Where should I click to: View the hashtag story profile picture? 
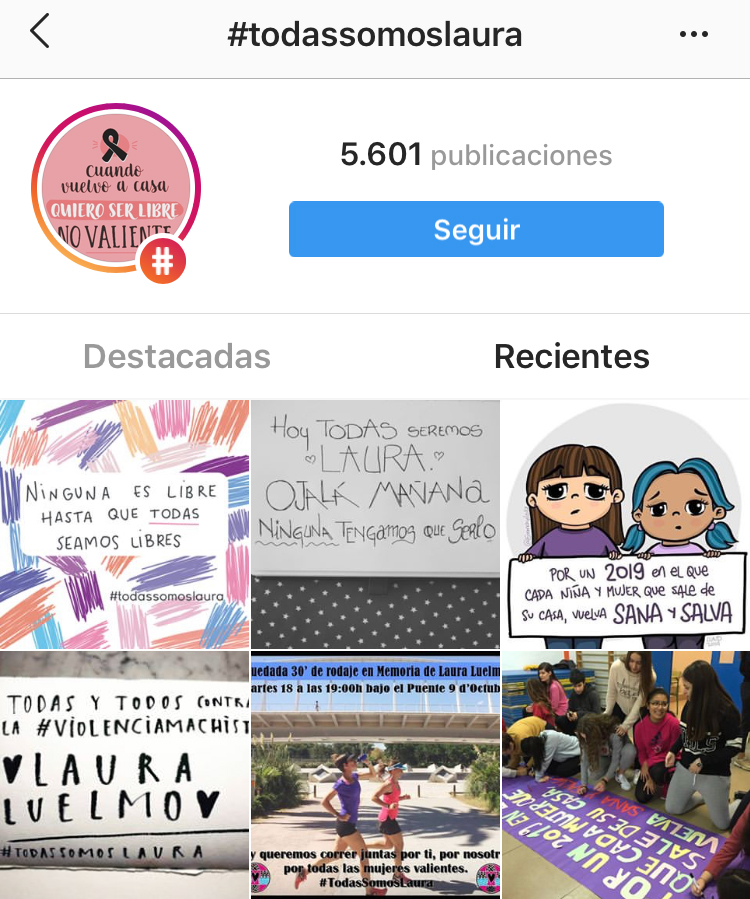click(x=116, y=189)
